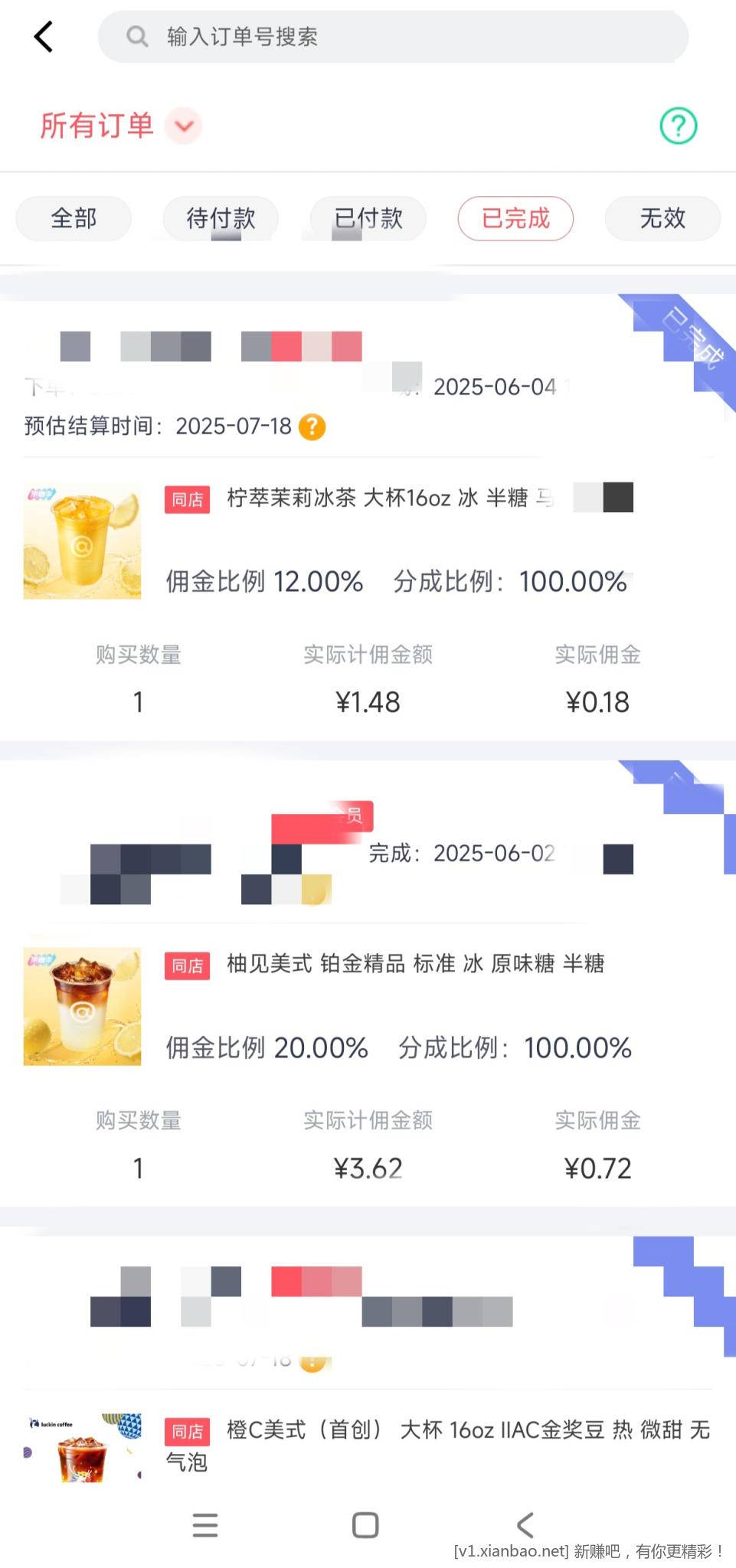Image resolution: width=736 pixels, height=1568 pixels.
Task: Show 待付款 orders
Action: [221, 219]
